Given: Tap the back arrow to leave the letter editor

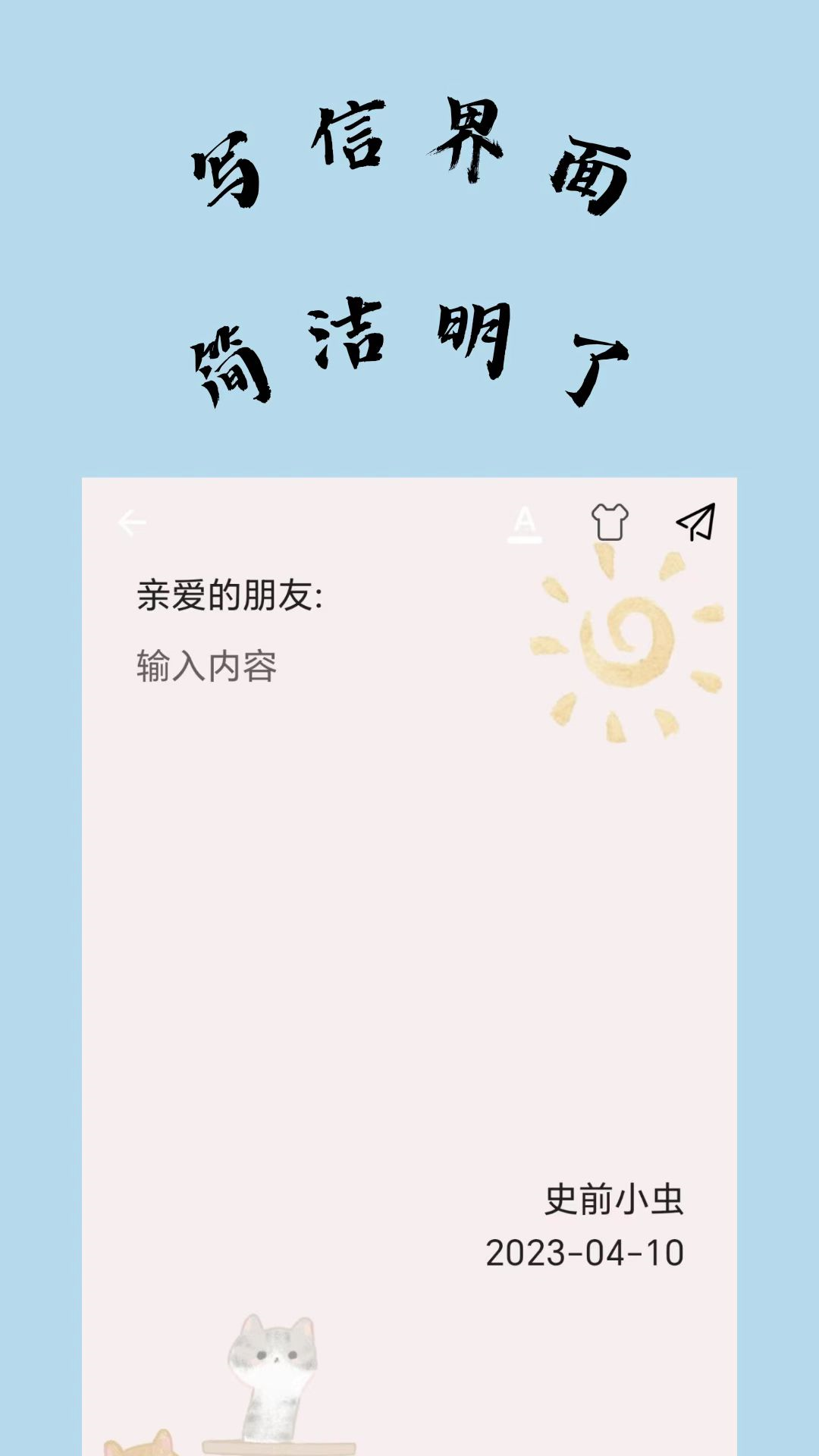Looking at the screenshot, I should click(133, 522).
